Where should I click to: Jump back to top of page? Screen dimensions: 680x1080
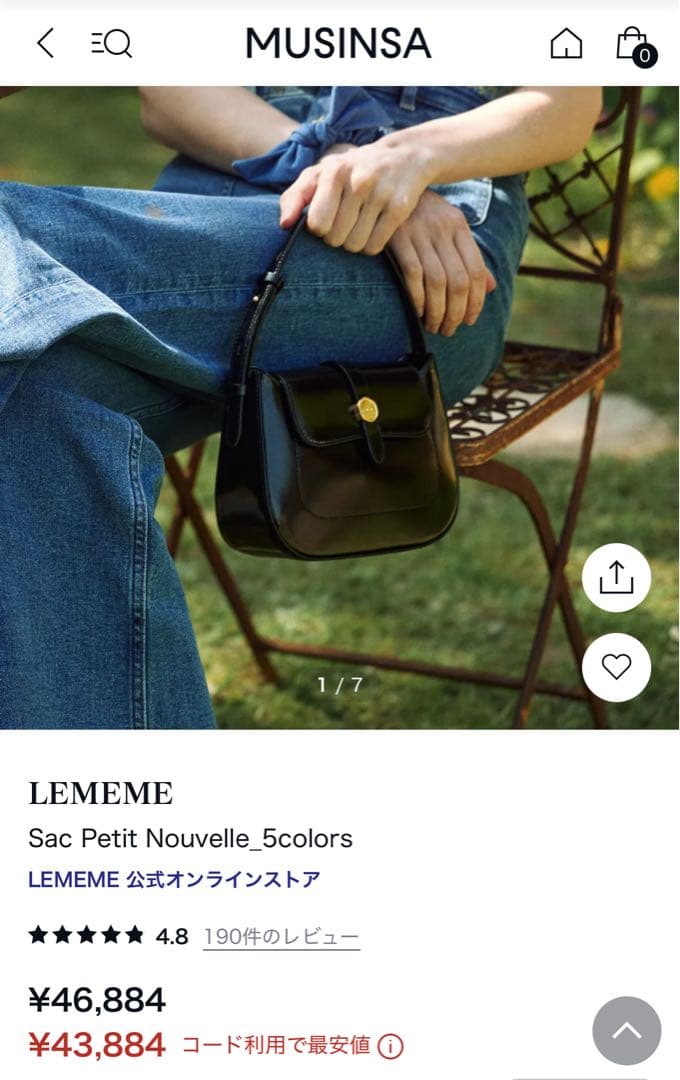[626, 1030]
